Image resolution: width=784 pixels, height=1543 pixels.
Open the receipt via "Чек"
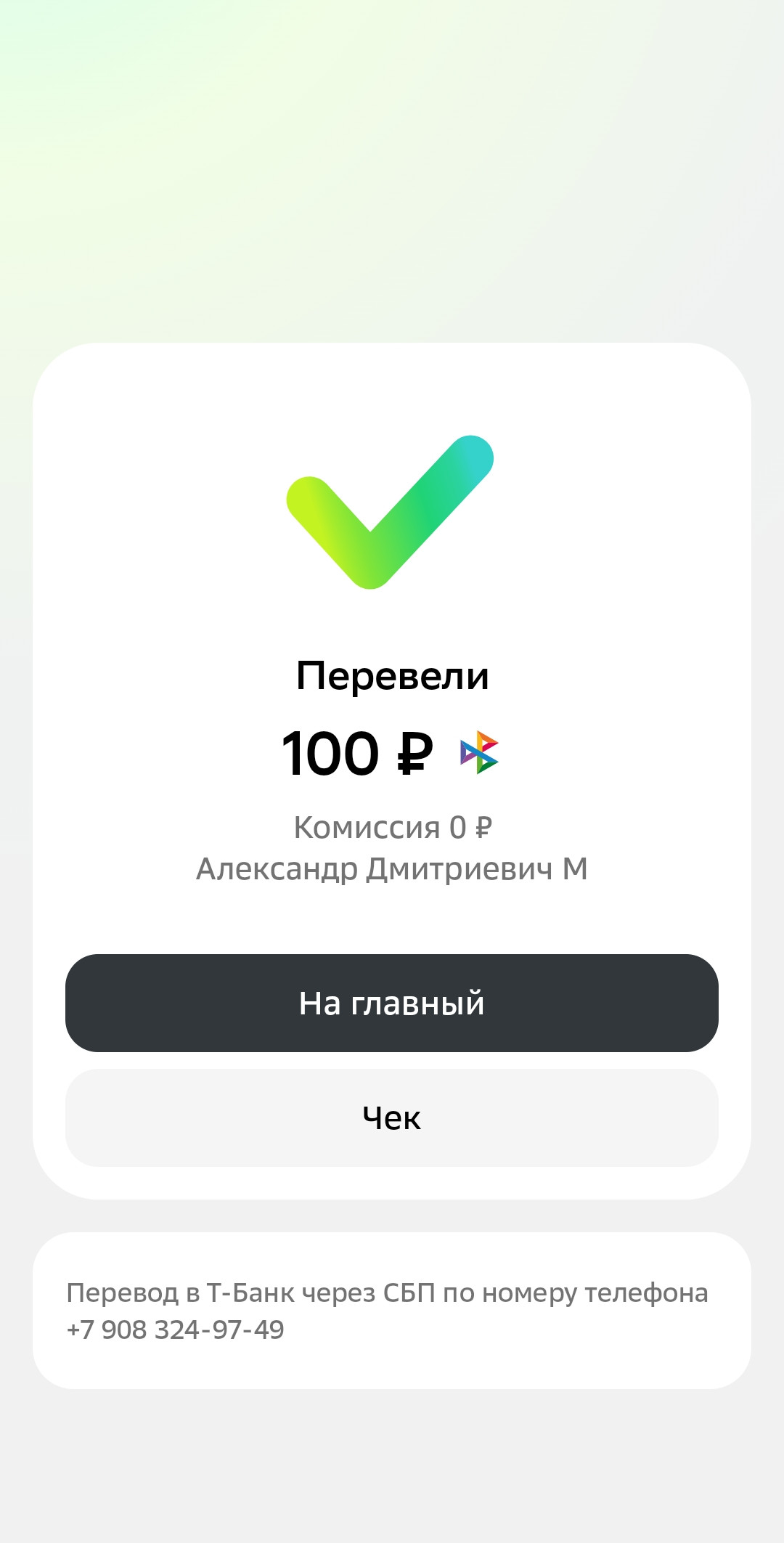click(392, 1117)
